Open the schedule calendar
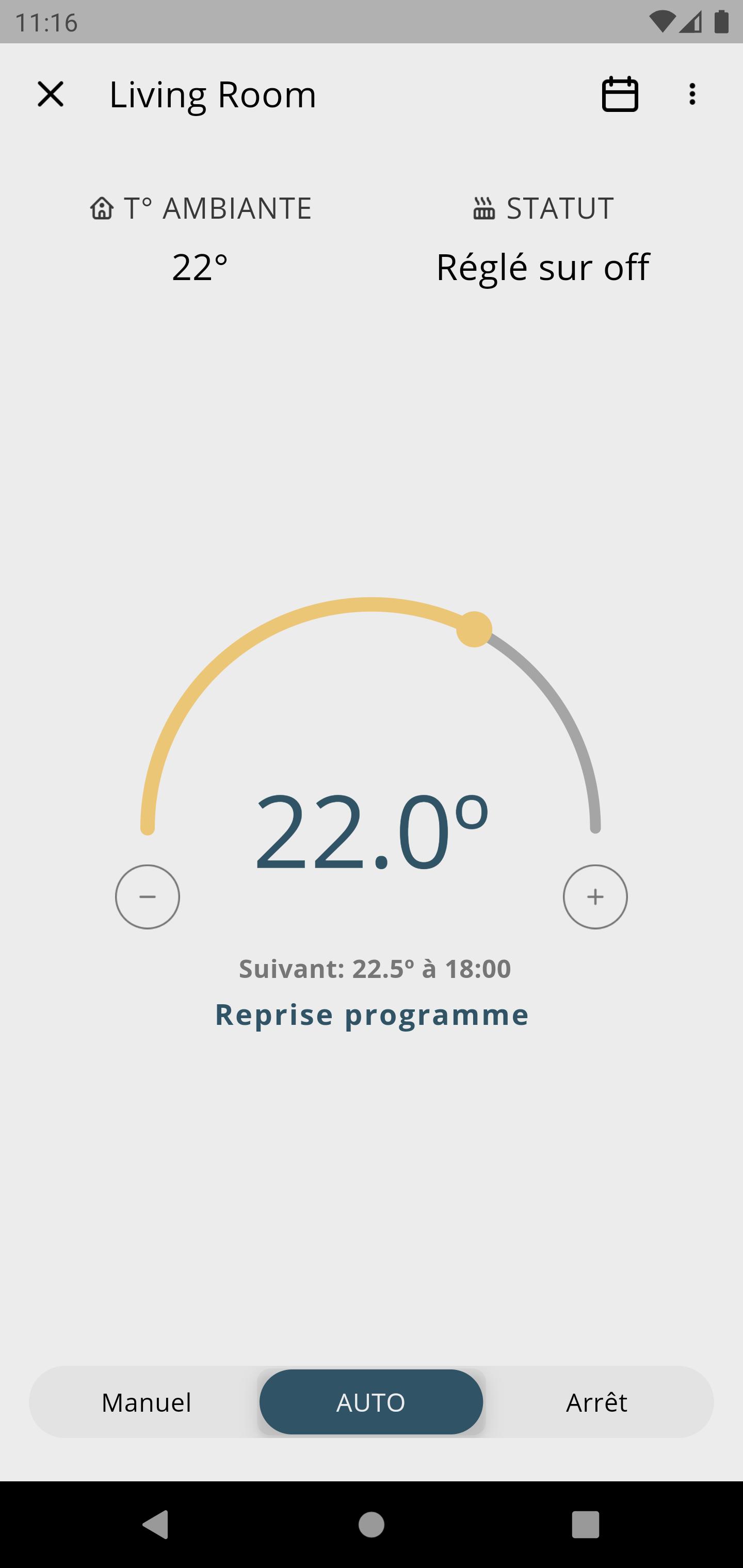 [x=620, y=94]
